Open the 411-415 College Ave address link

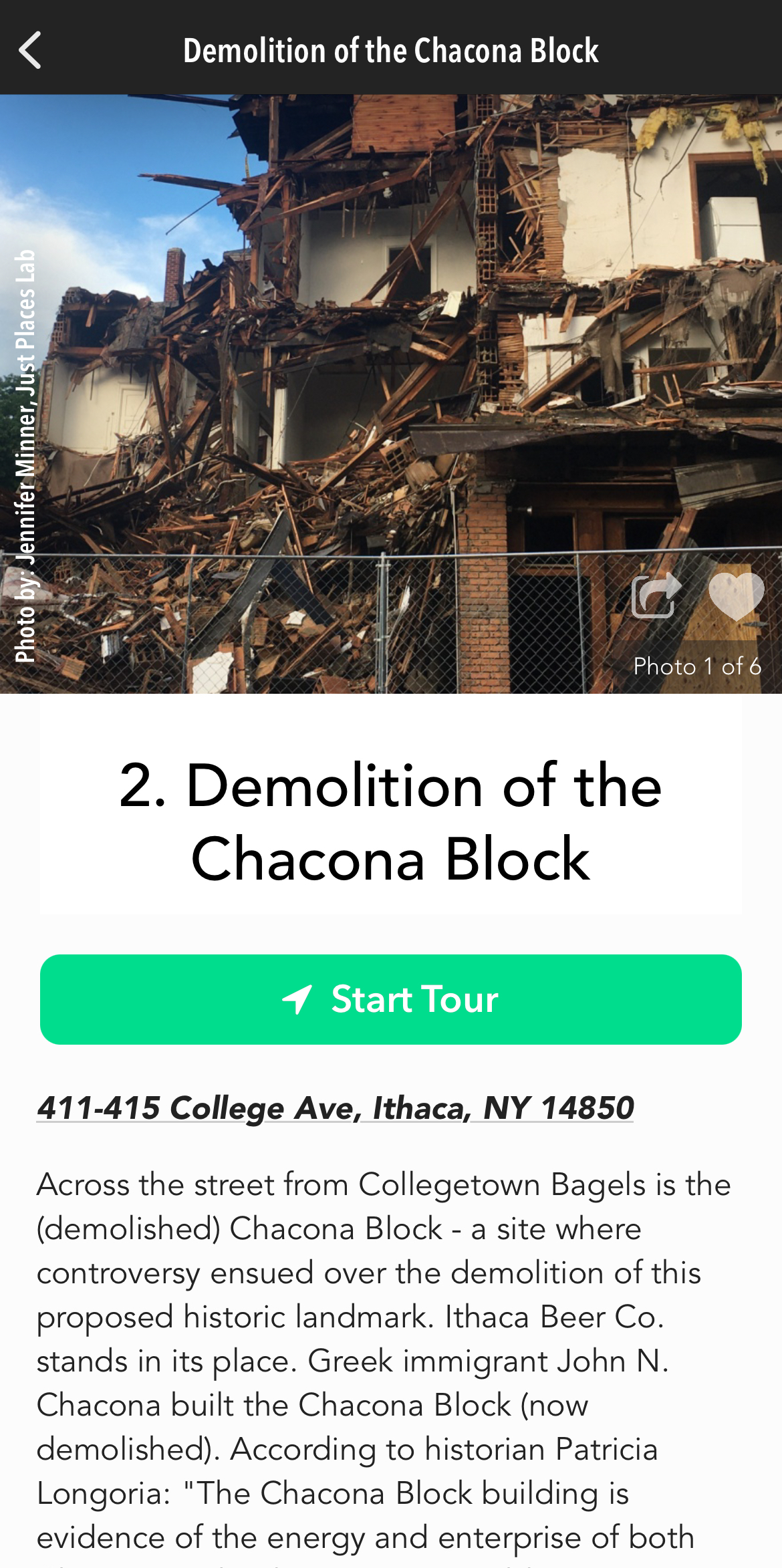tap(335, 1108)
